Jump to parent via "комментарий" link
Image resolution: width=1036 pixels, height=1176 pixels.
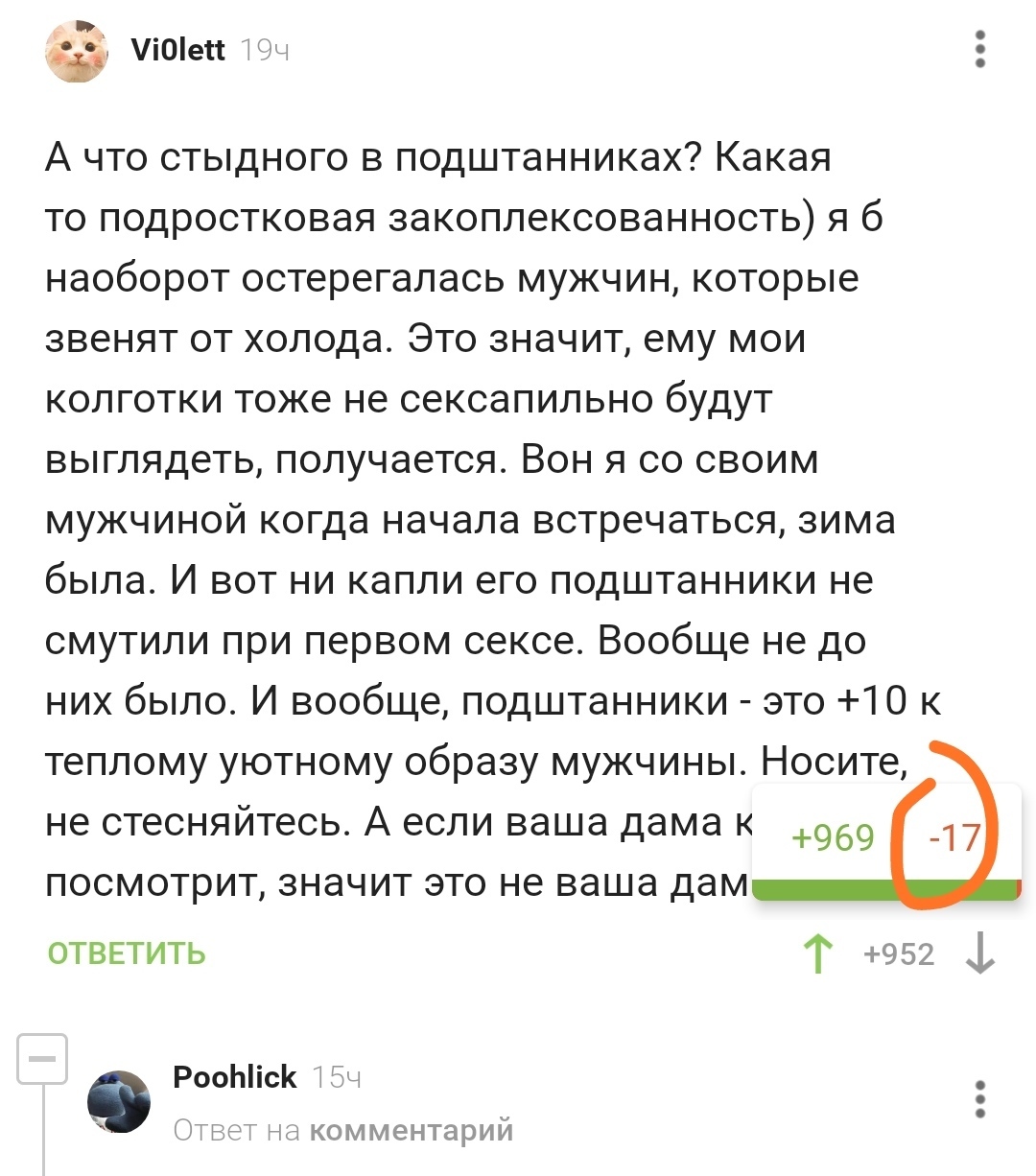tap(412, 1131)
